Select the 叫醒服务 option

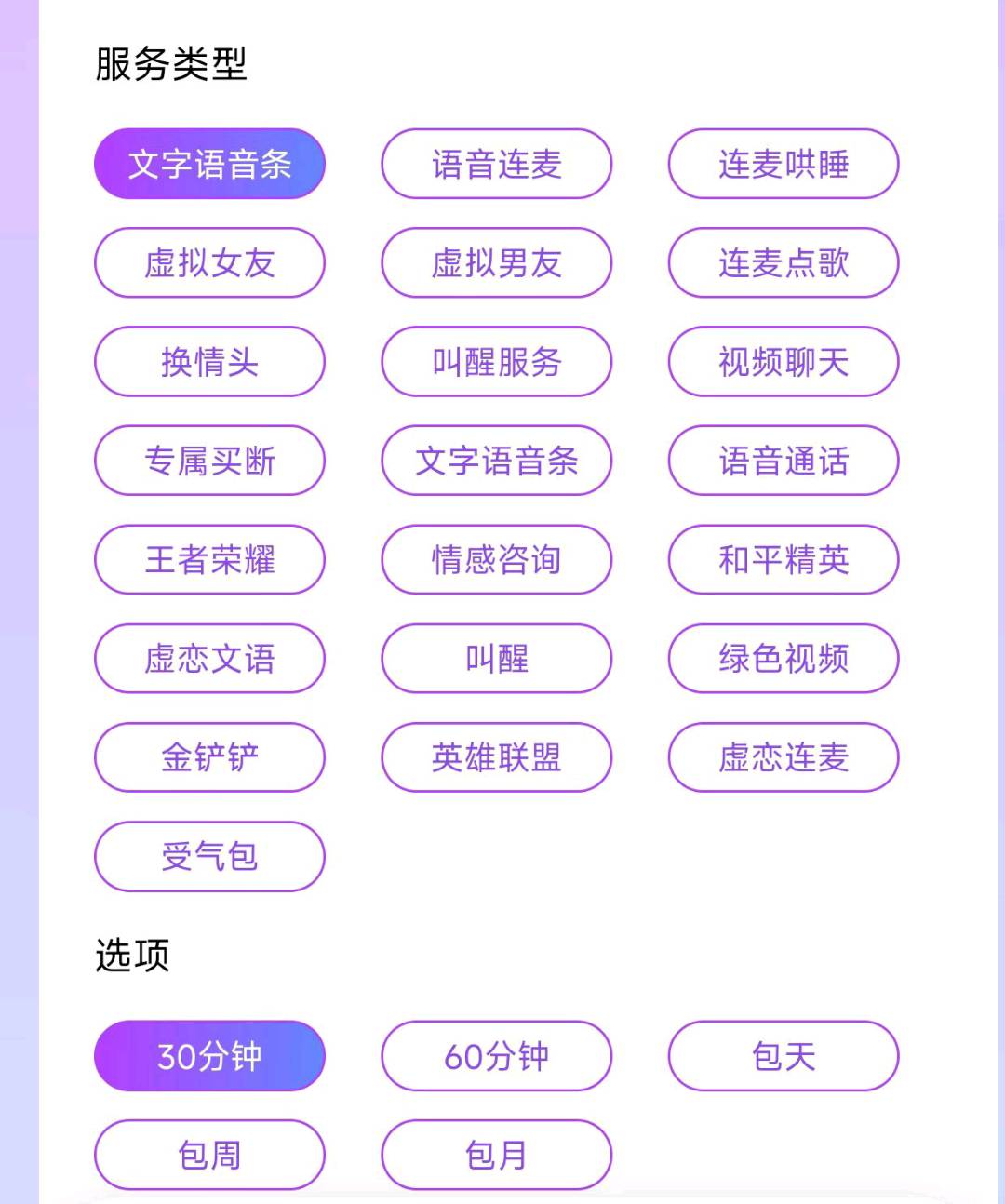(x=497, y=362)
